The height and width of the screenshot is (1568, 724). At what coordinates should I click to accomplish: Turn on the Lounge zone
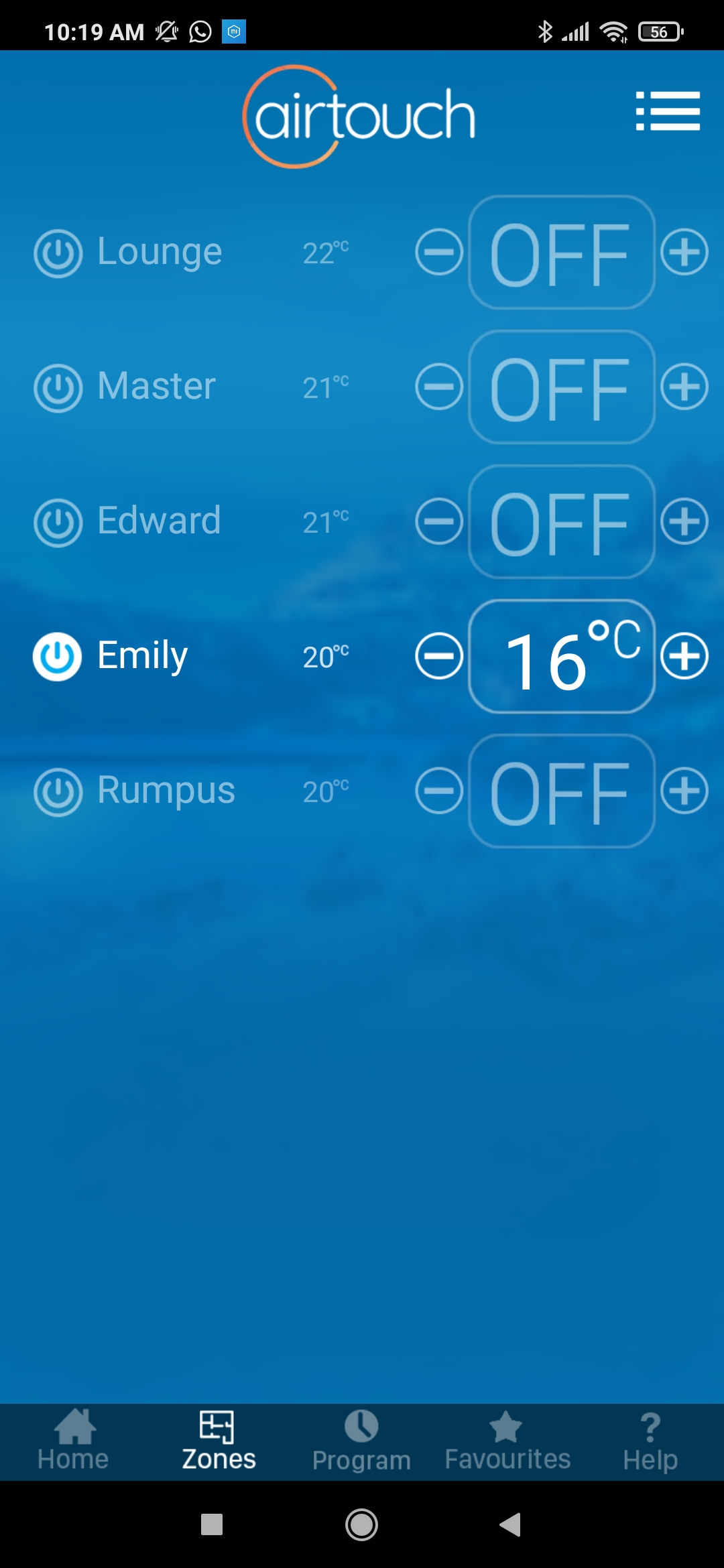(58, 253)
